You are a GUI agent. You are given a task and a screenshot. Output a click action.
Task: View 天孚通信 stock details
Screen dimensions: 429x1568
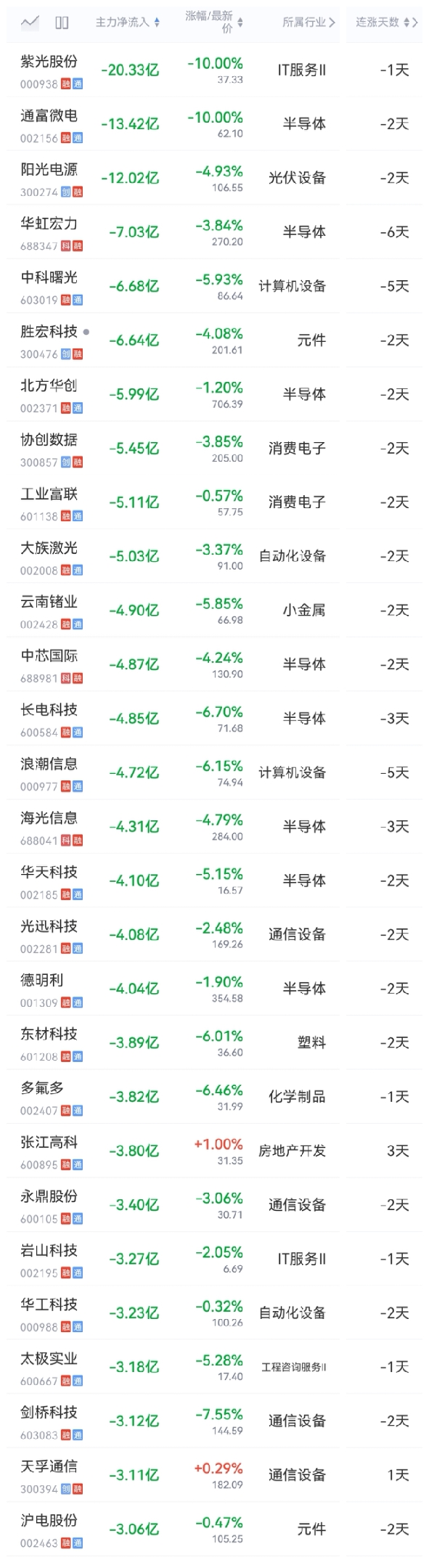(x=214, y=1475)
